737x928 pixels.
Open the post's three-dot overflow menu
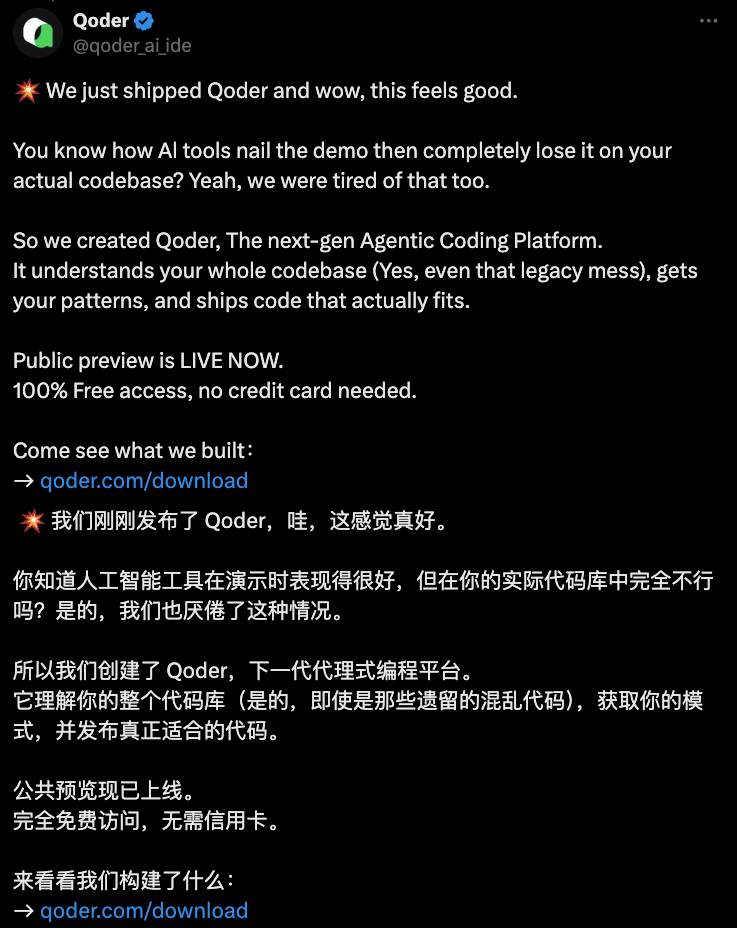click(708, 21)
